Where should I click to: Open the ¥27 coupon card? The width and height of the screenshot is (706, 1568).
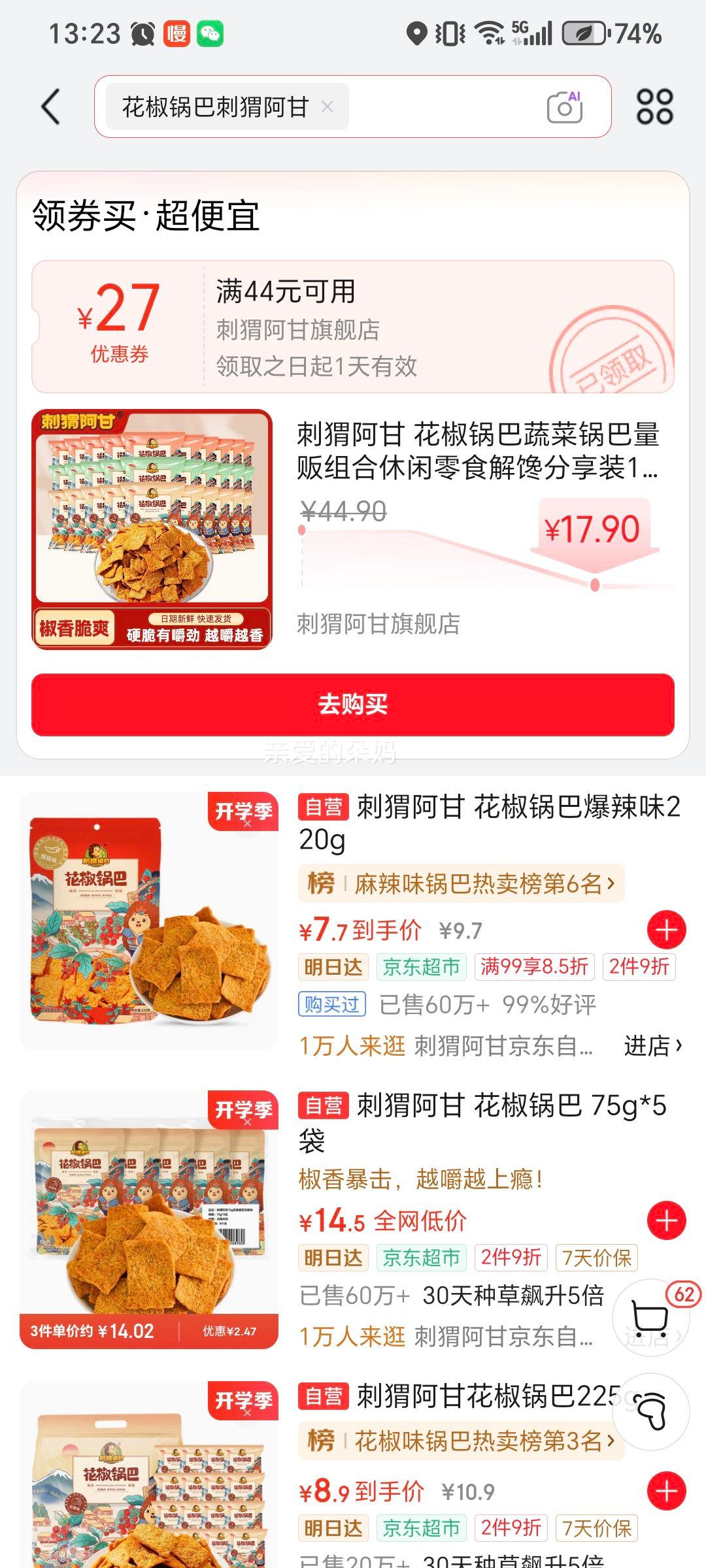(353, 327)
